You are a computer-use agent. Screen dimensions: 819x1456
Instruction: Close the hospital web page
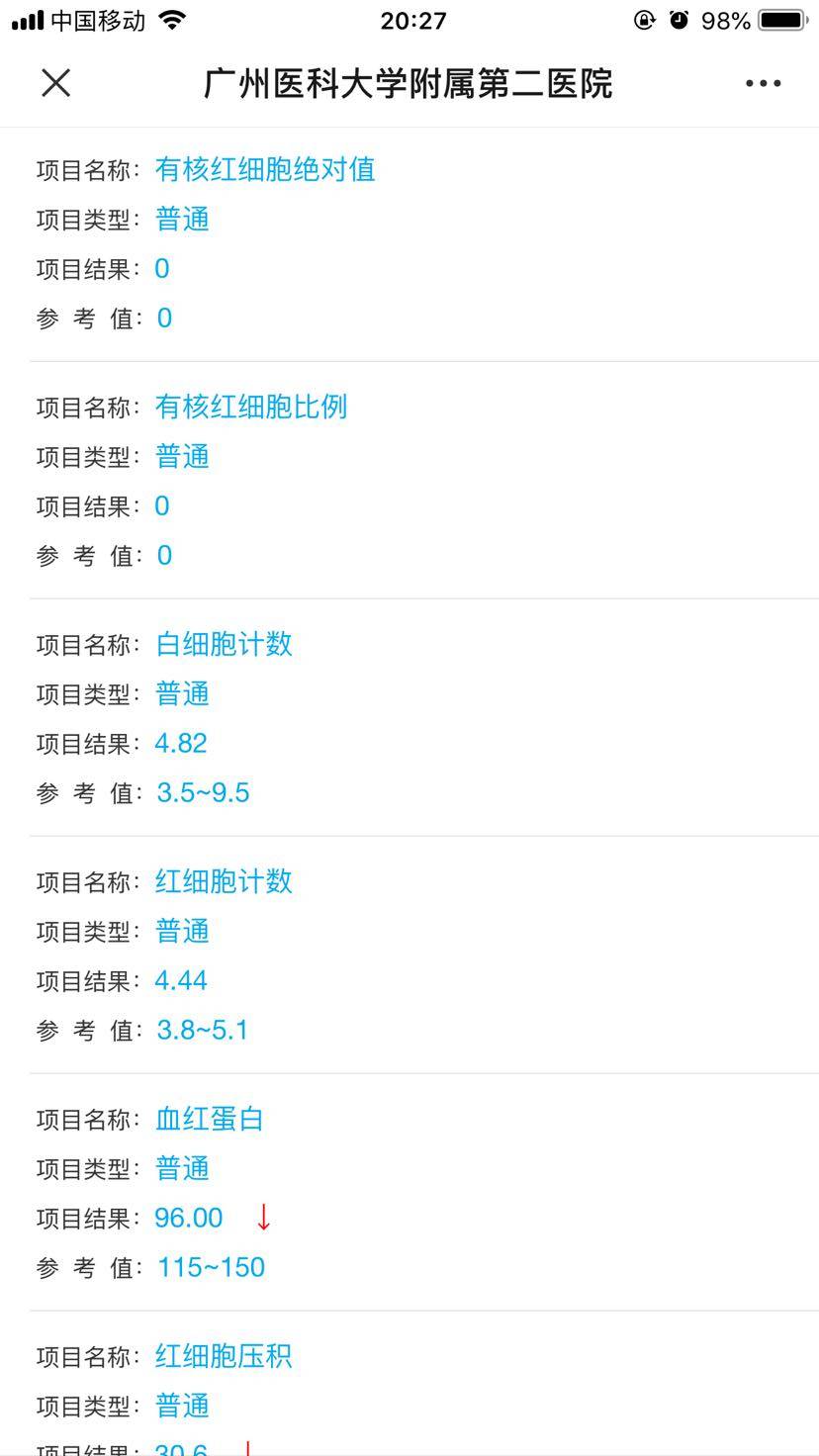pos(56,83)
